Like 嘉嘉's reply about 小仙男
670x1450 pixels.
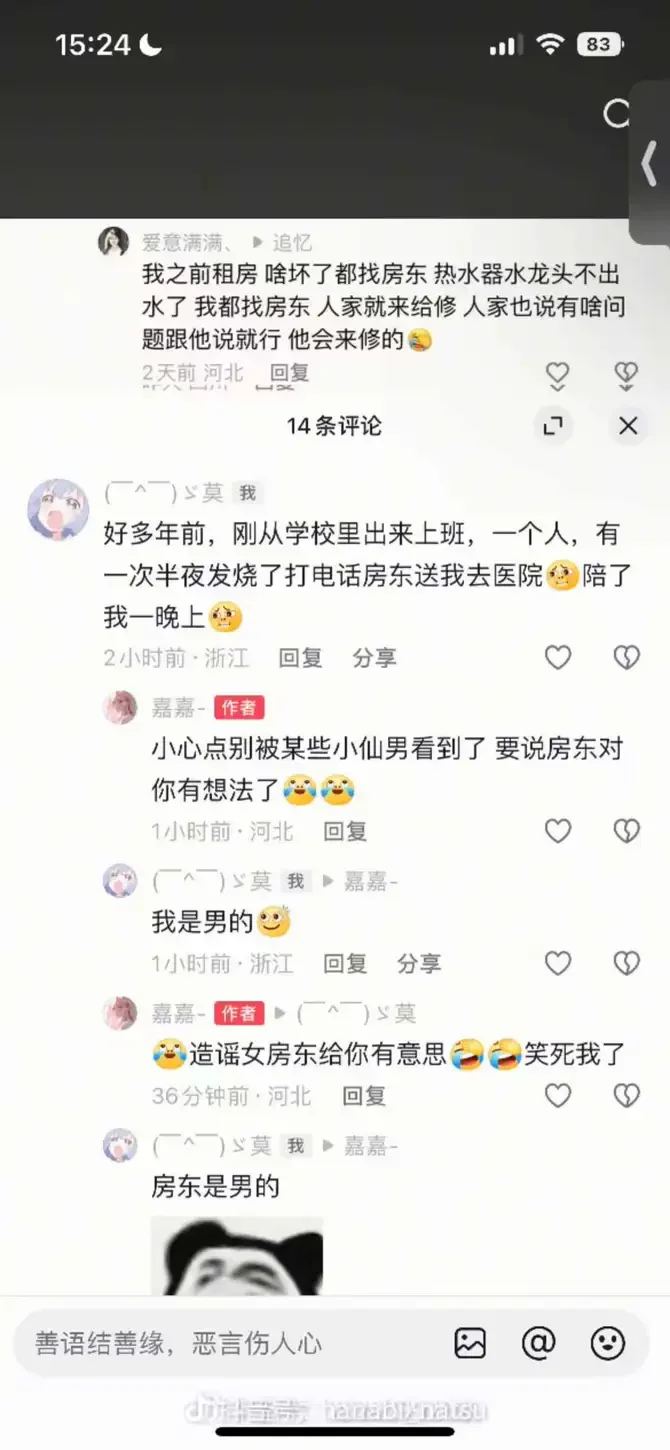point(557,831)
